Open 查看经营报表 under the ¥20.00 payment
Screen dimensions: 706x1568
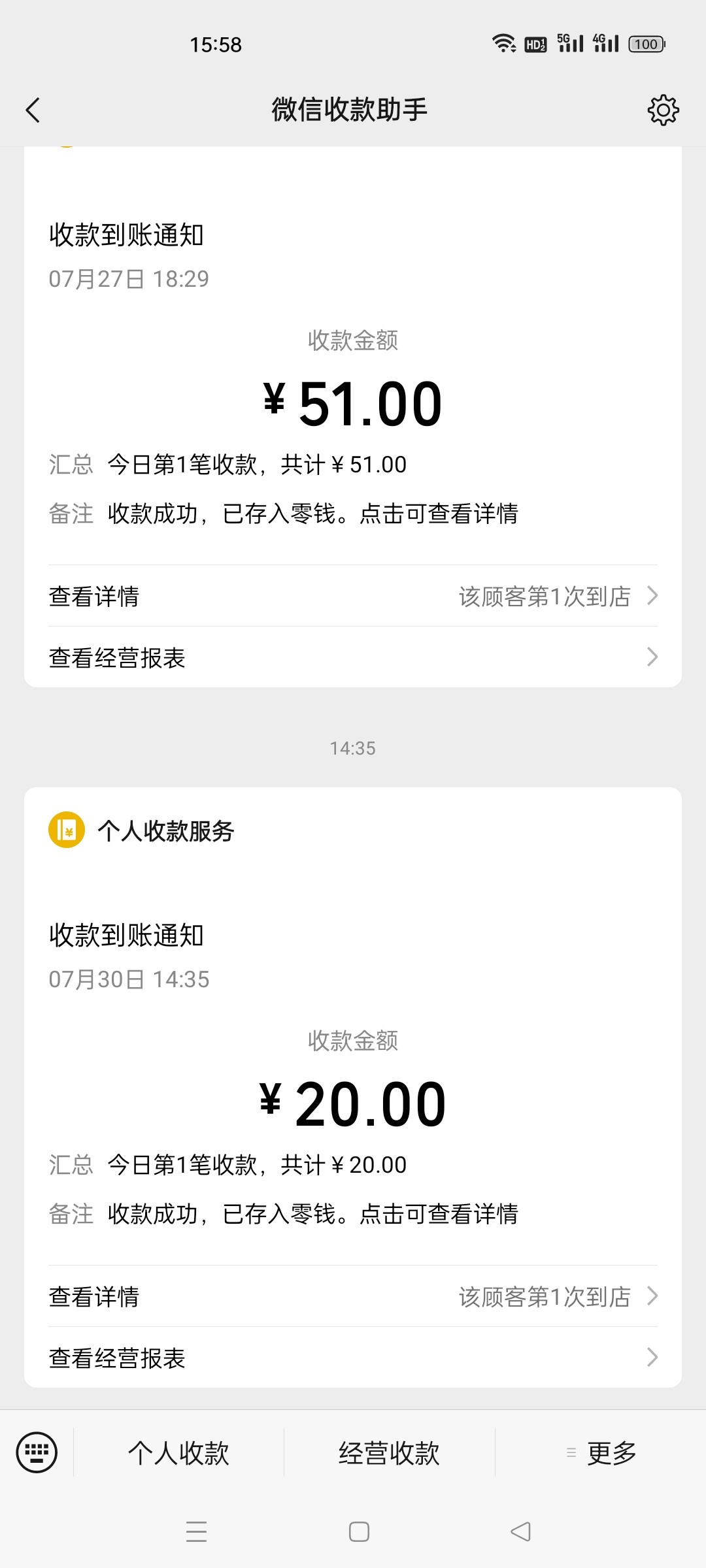[x=353, y=1358]
